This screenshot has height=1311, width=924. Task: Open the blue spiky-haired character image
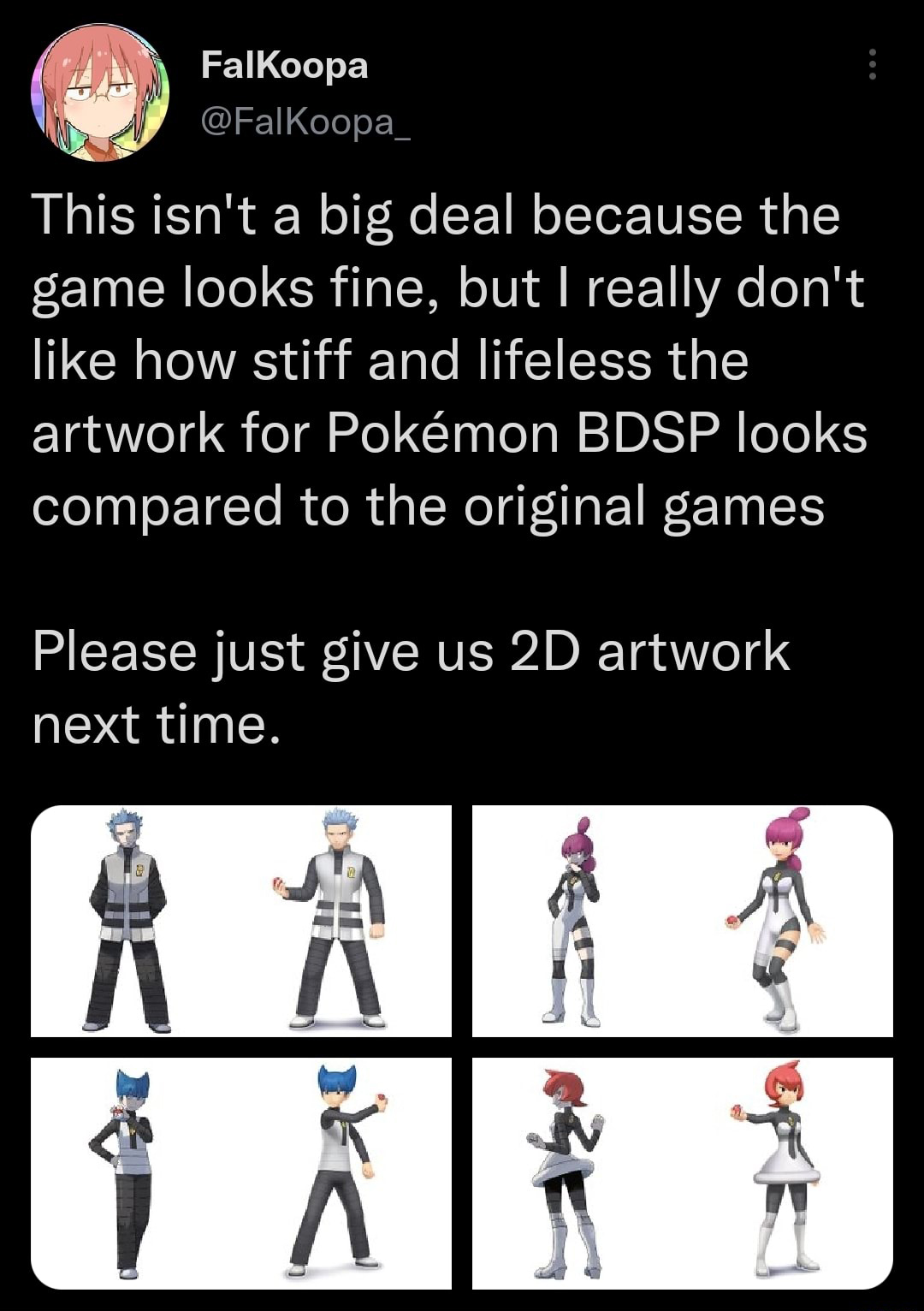tap(241, 1172)
